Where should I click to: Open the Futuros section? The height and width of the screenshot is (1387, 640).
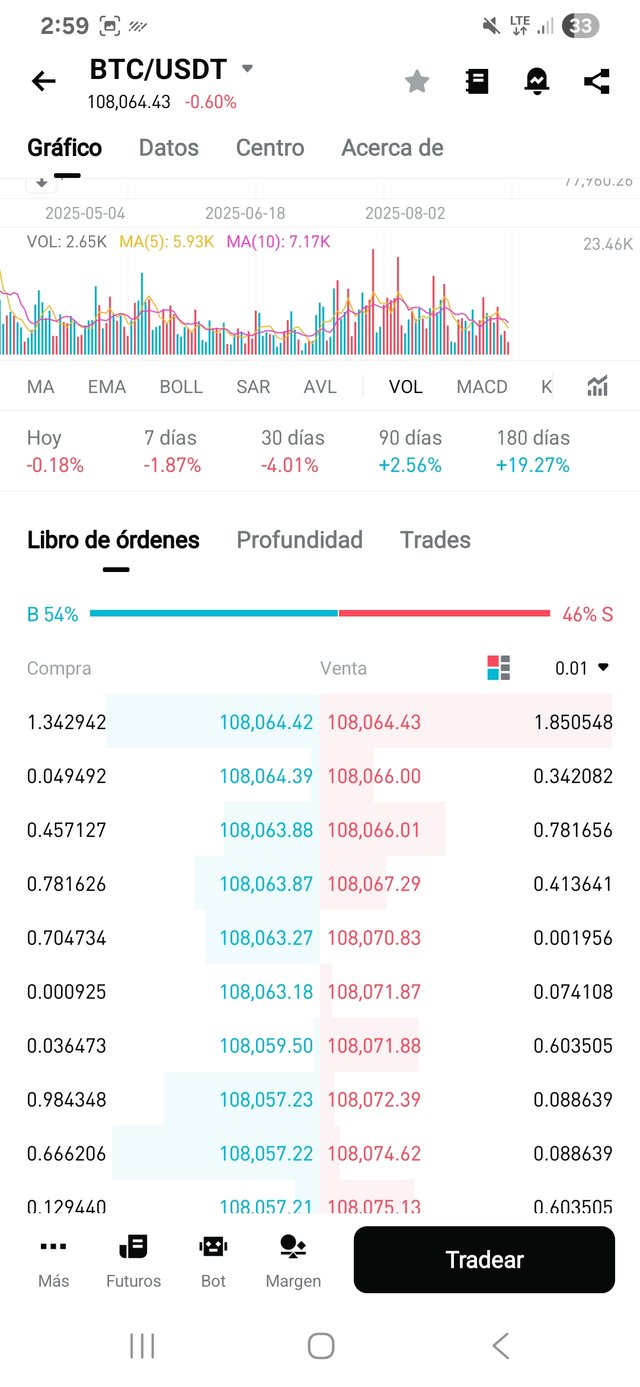click(133, 1259)
